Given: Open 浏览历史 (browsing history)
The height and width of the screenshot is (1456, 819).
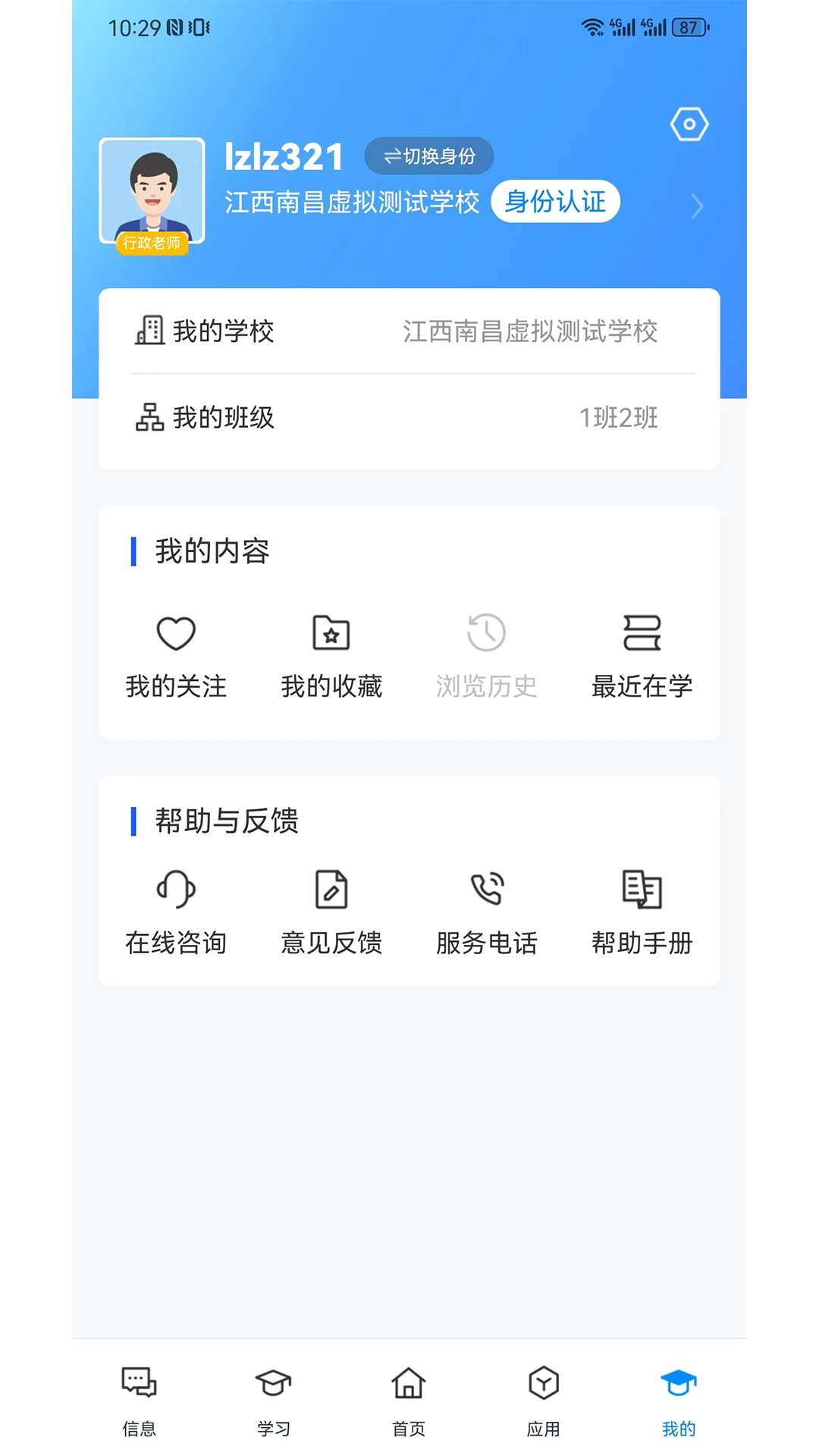Looking at the screenshot, I should point(487,657).
